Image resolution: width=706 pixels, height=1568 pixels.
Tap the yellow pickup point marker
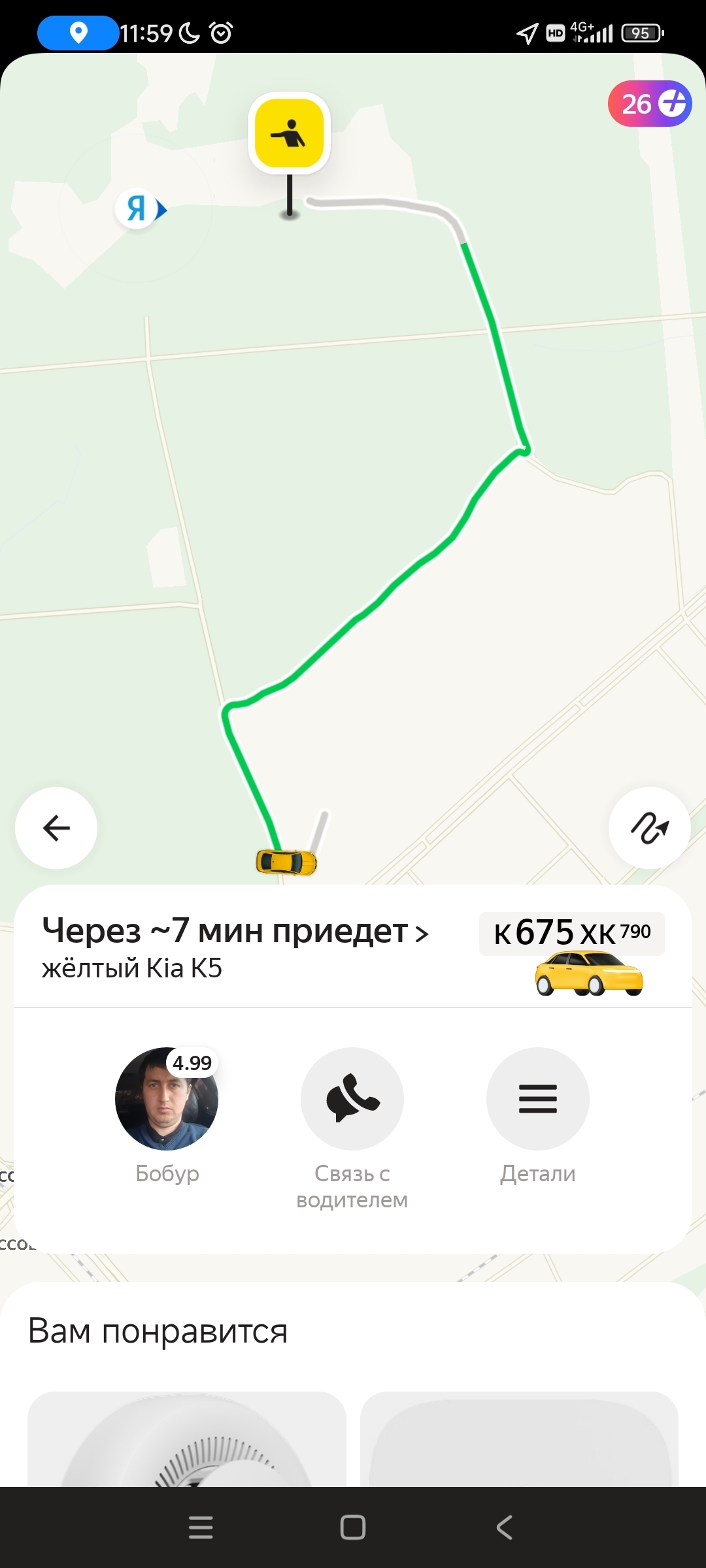[x=289, y=134]
